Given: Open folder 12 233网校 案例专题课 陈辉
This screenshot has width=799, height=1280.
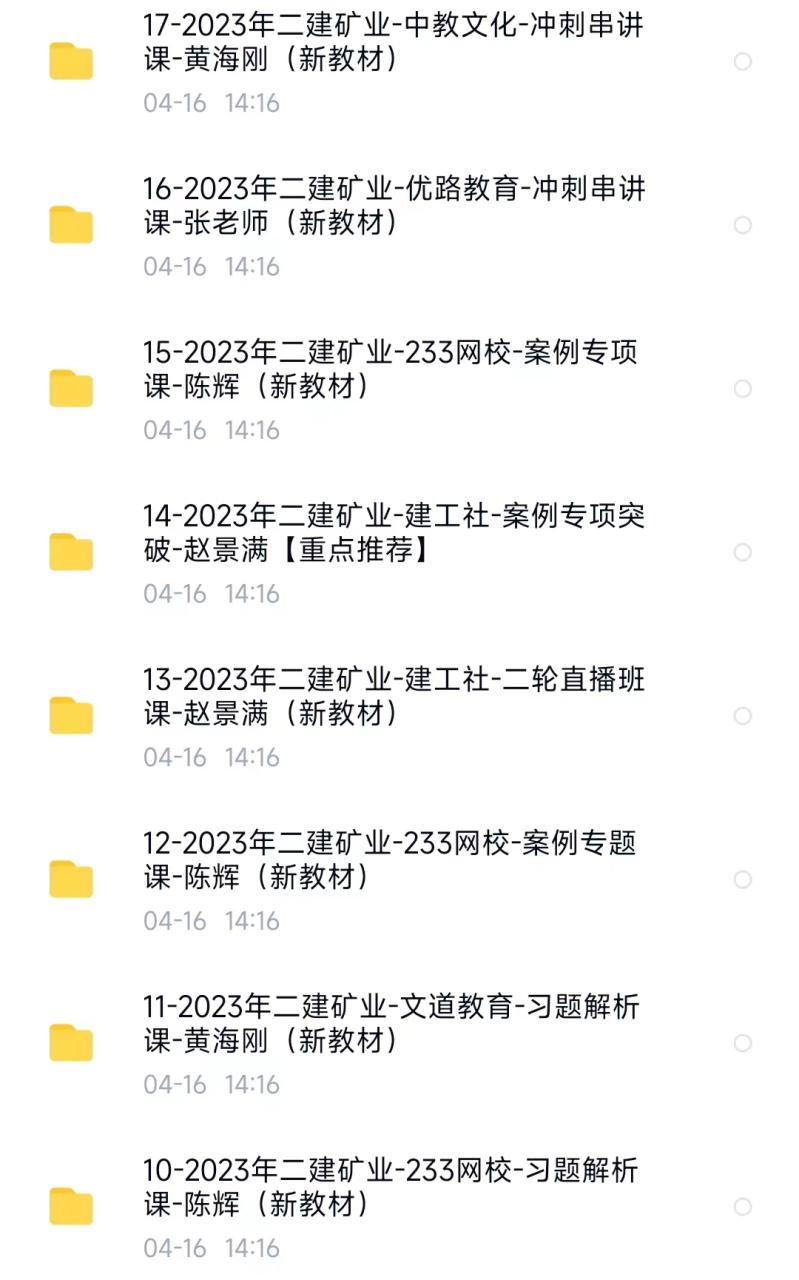Looking at the screenshot, I should click(x=390, y=860).
